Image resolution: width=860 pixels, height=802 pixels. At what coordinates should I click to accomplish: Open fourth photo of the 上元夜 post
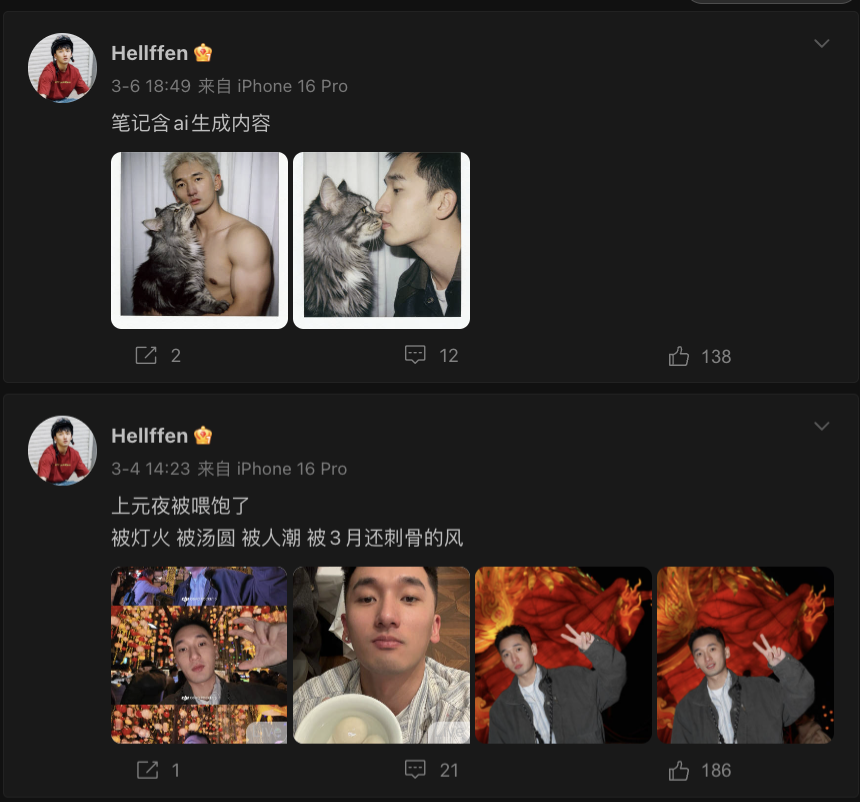point(745,655)
